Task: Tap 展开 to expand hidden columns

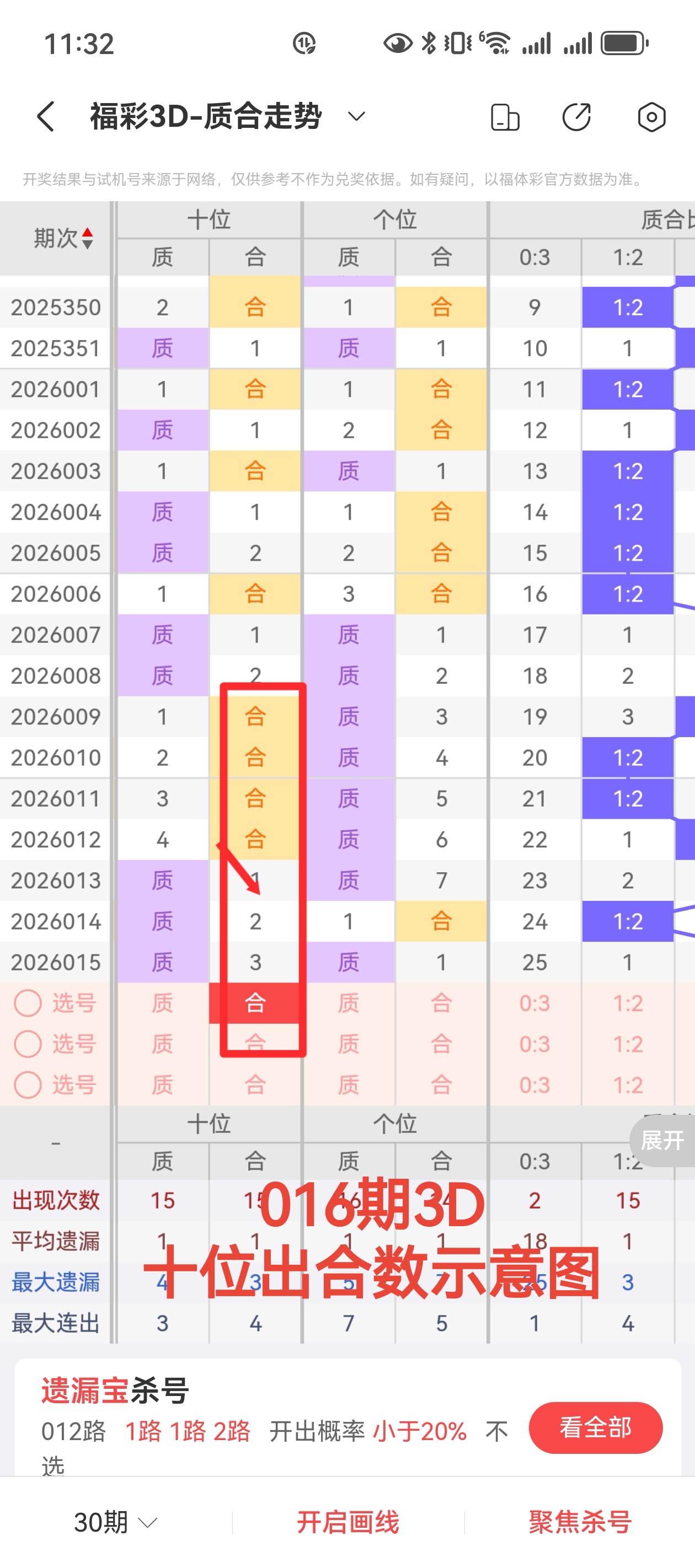Action: [662, 1141]
